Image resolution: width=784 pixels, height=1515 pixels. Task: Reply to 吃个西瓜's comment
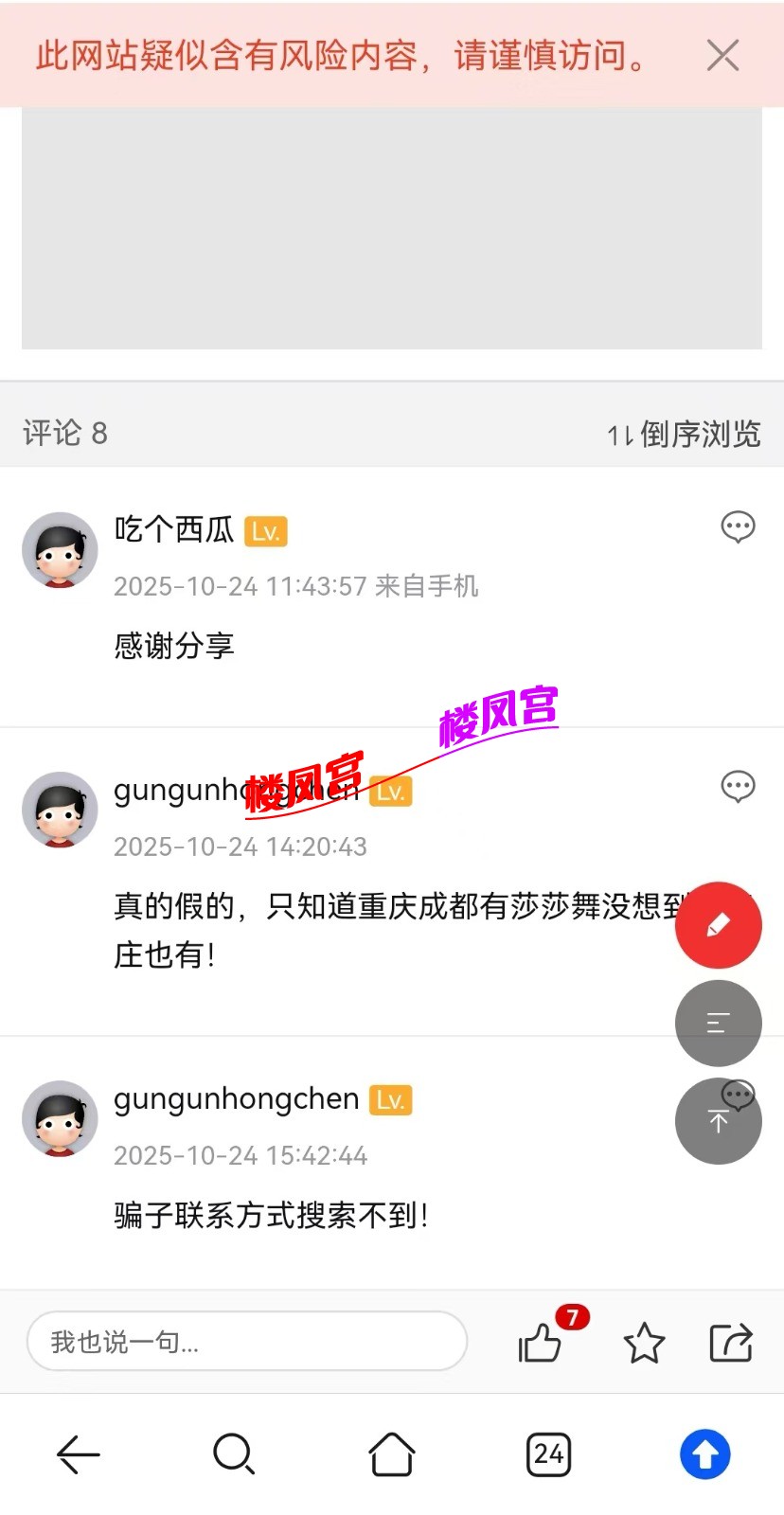click(738, 526)
